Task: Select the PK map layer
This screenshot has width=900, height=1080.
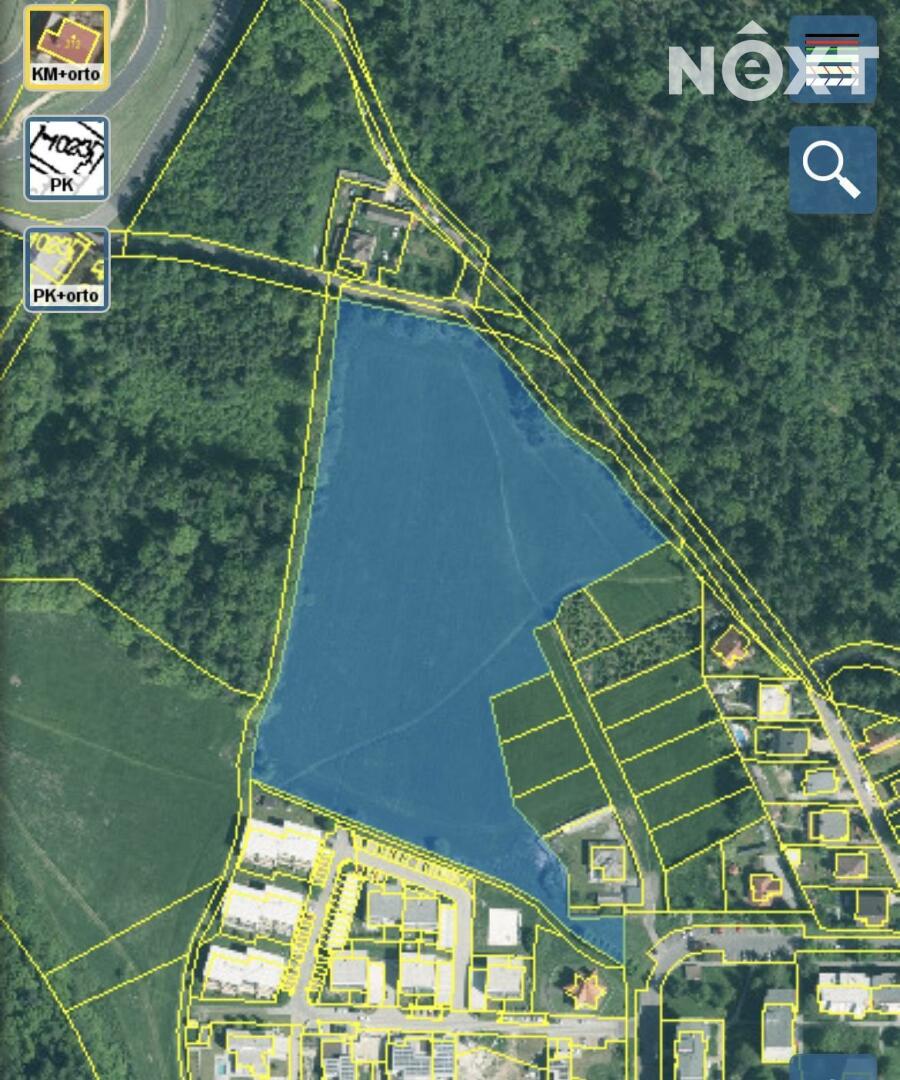Action: (x=67, y=158)
